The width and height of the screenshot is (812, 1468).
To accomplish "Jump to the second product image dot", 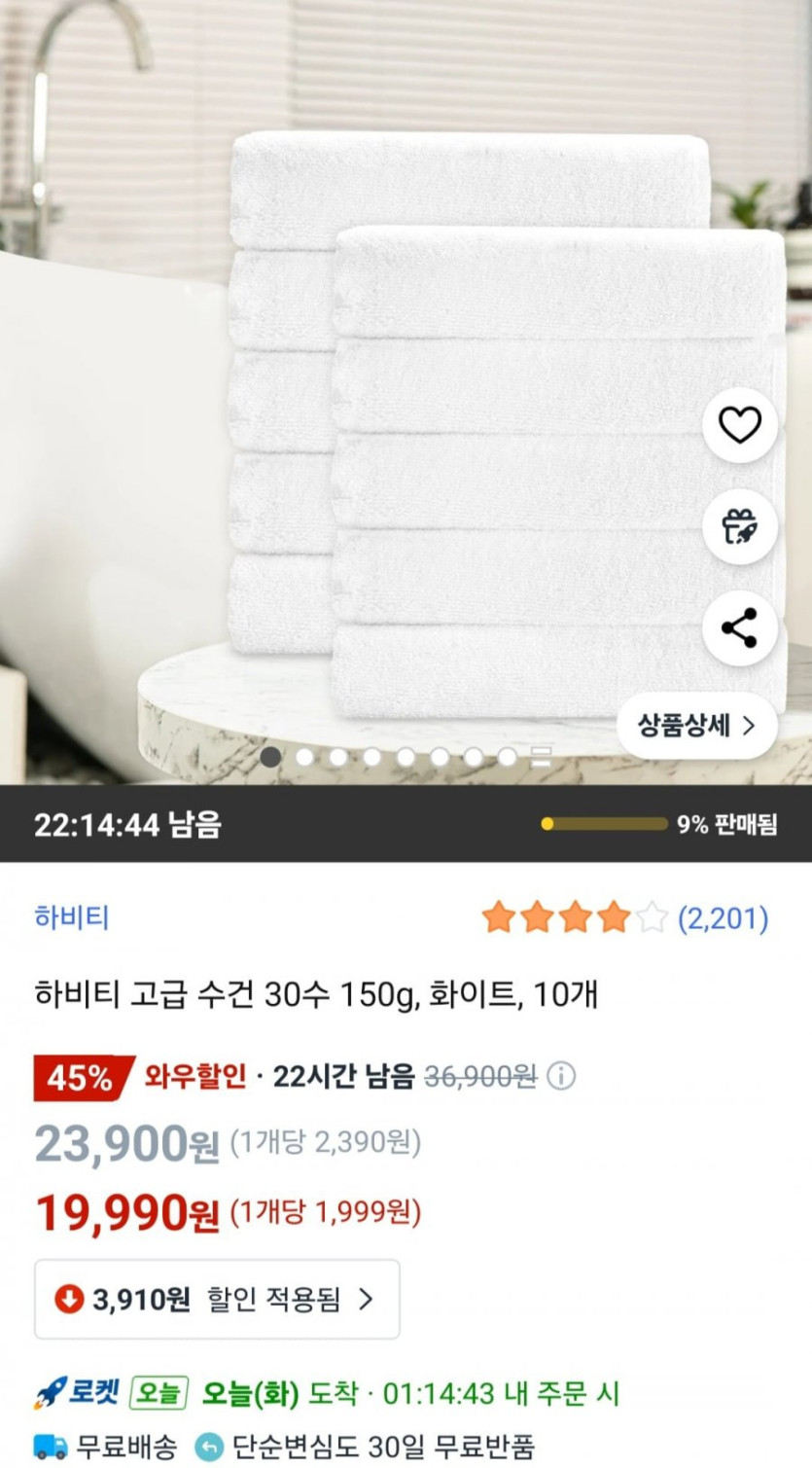I will click(x=304, y=757).
